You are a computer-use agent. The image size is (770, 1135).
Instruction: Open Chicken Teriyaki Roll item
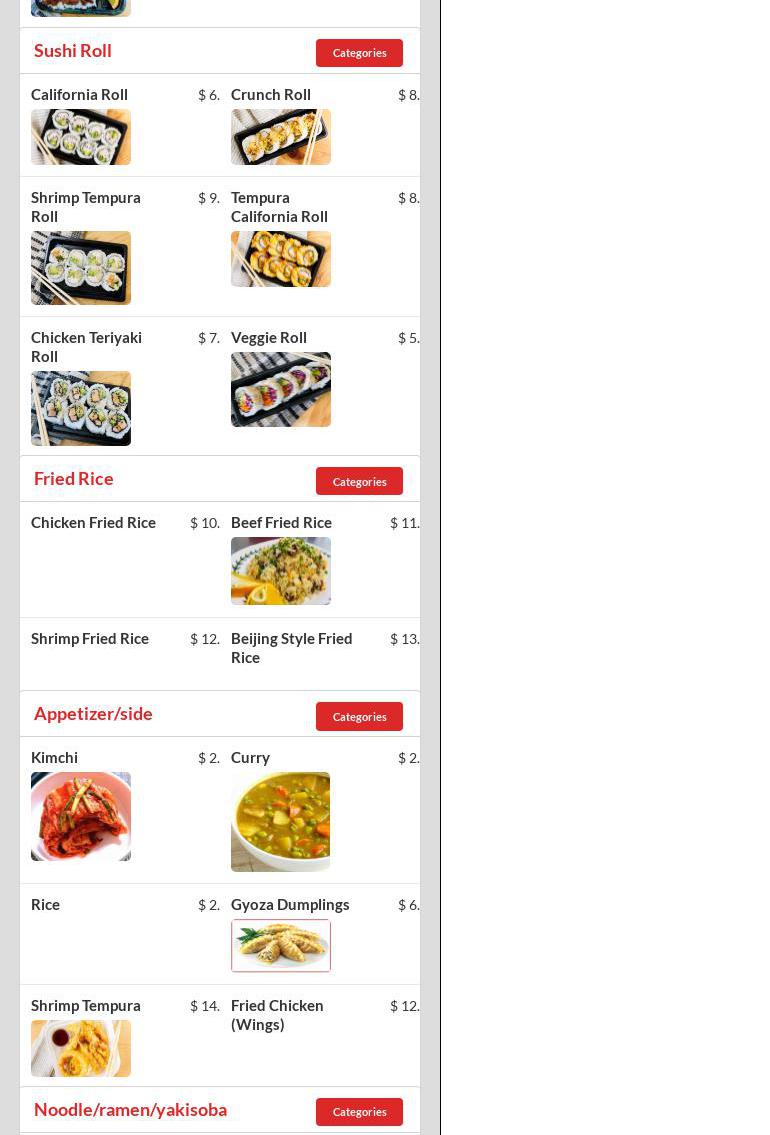[86, 347]
